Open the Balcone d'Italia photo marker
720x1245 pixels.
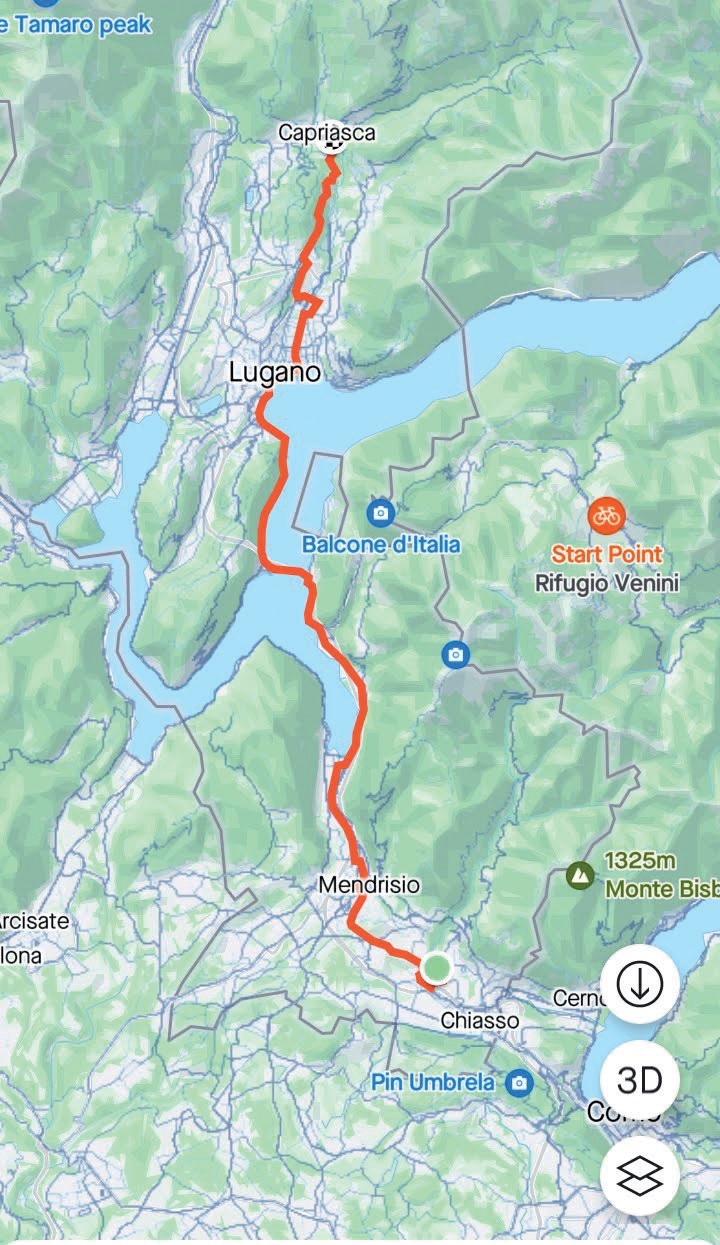point(380,514)
